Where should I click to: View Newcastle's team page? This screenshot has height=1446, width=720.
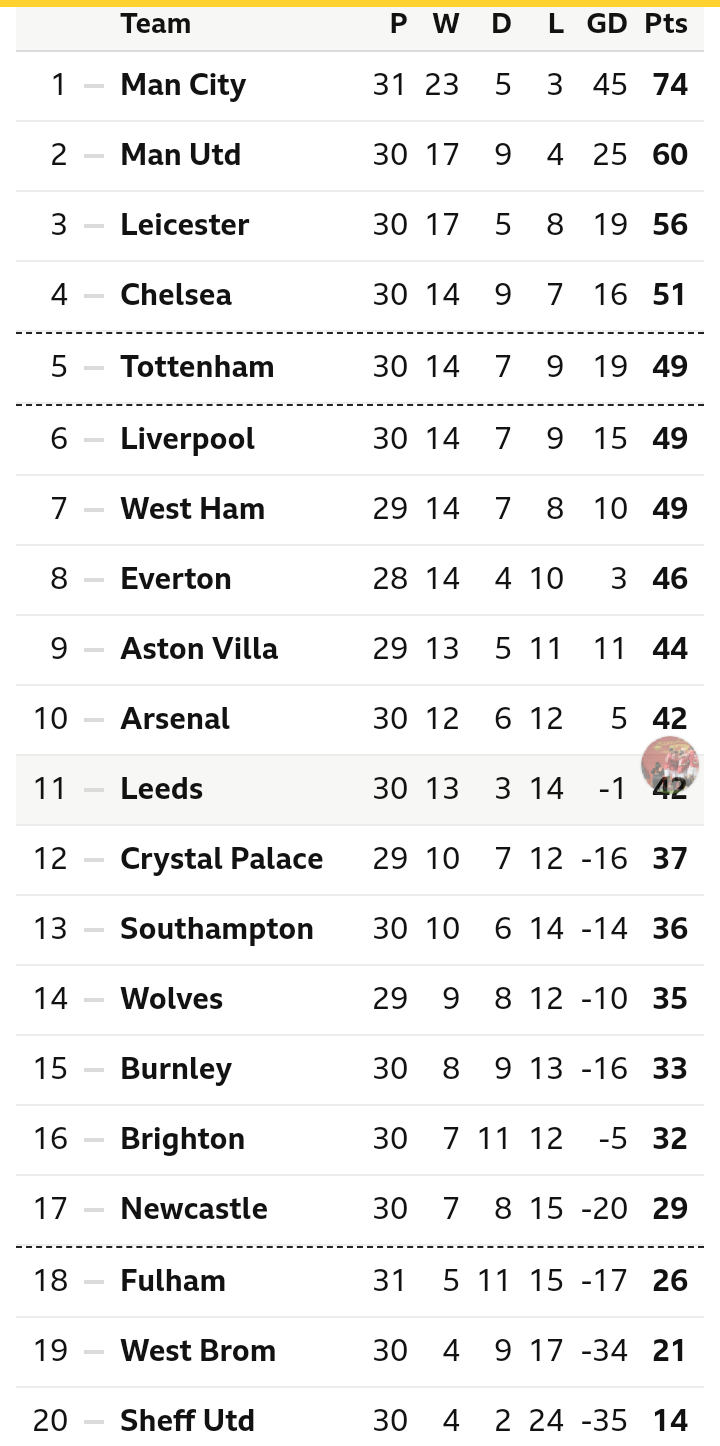(194, 1209)
